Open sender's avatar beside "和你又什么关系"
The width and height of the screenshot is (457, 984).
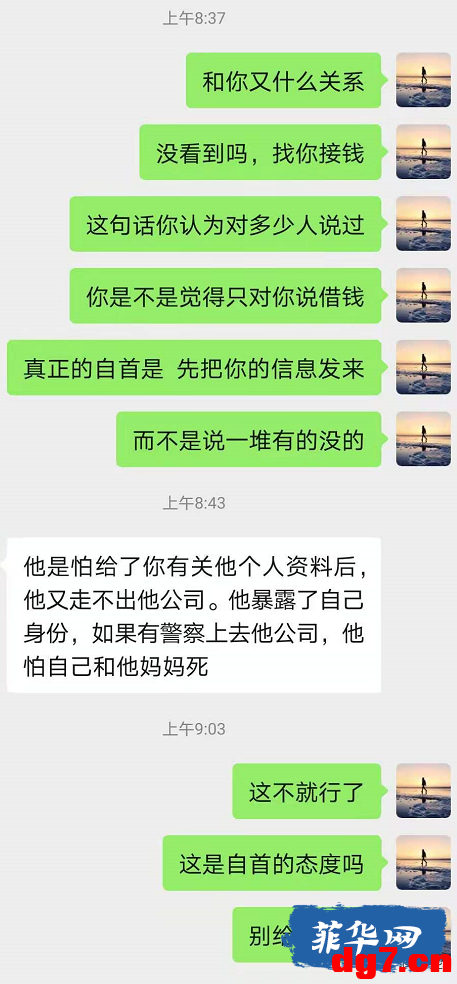[x=423, y=80]
